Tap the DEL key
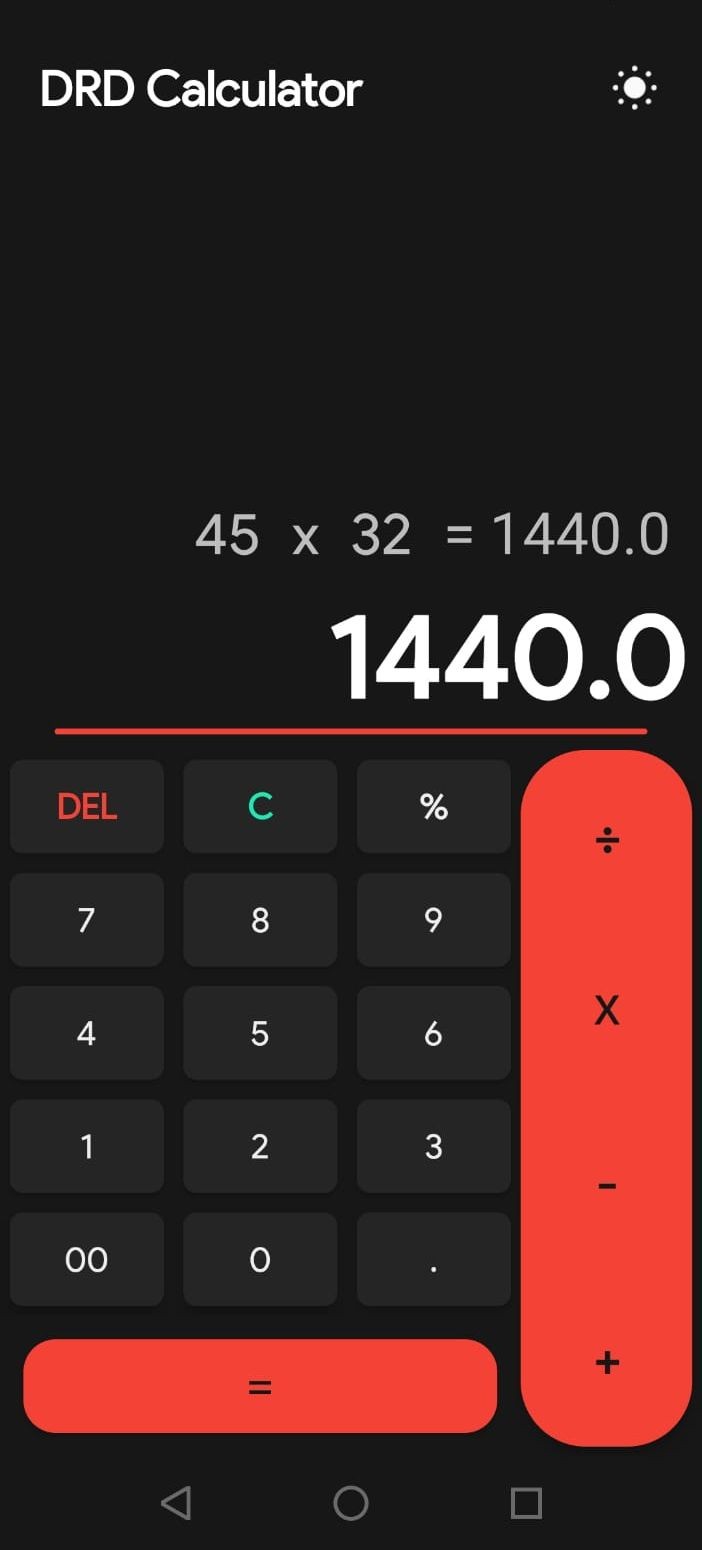The height and width of the screenshot is (1550, 702). pyautogui.click(x=87, y=806)
